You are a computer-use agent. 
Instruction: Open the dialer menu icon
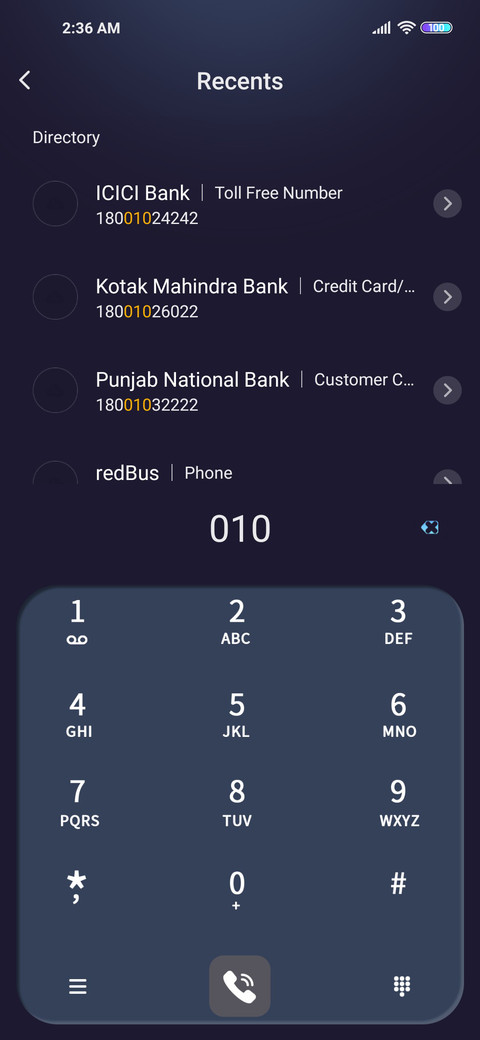(x=78, y=986)
